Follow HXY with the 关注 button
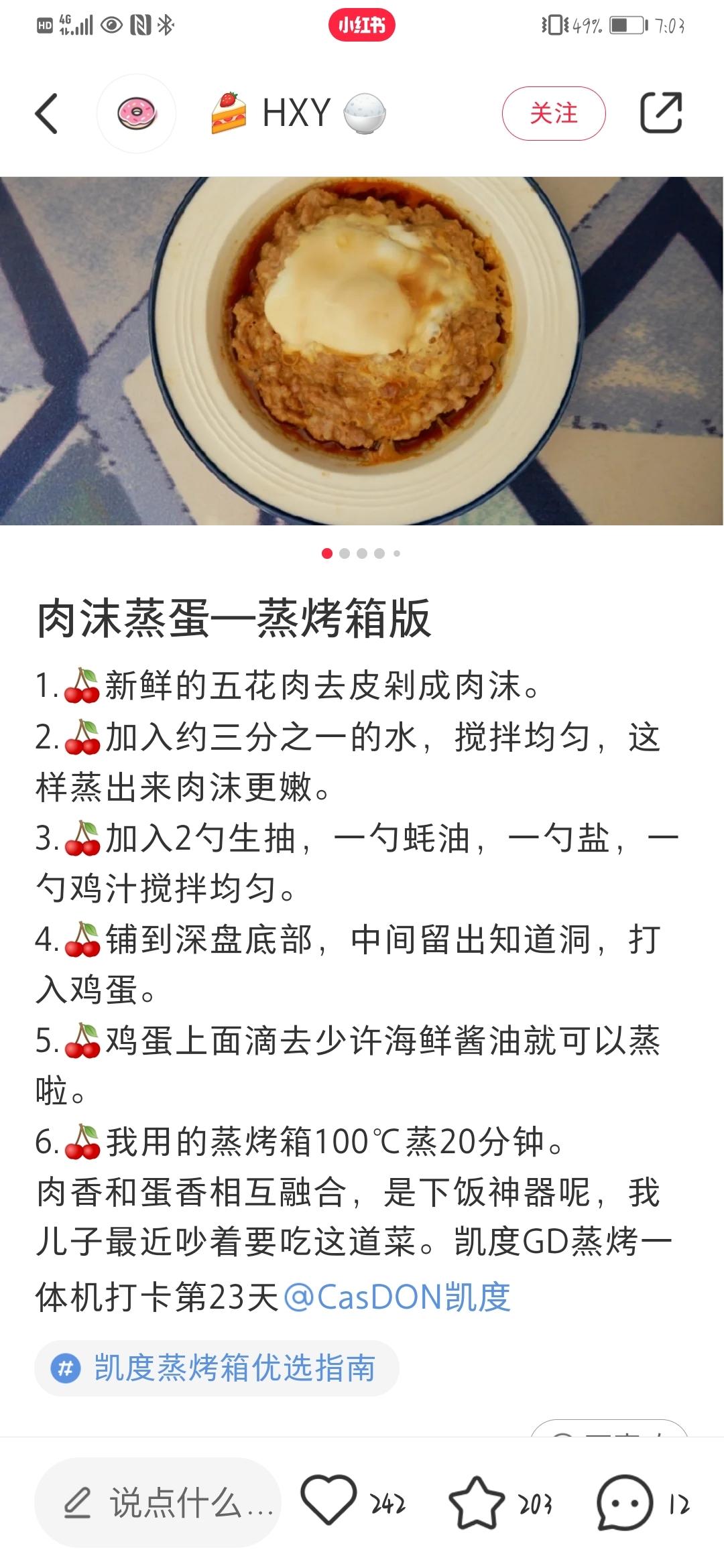 click(553, 113)
